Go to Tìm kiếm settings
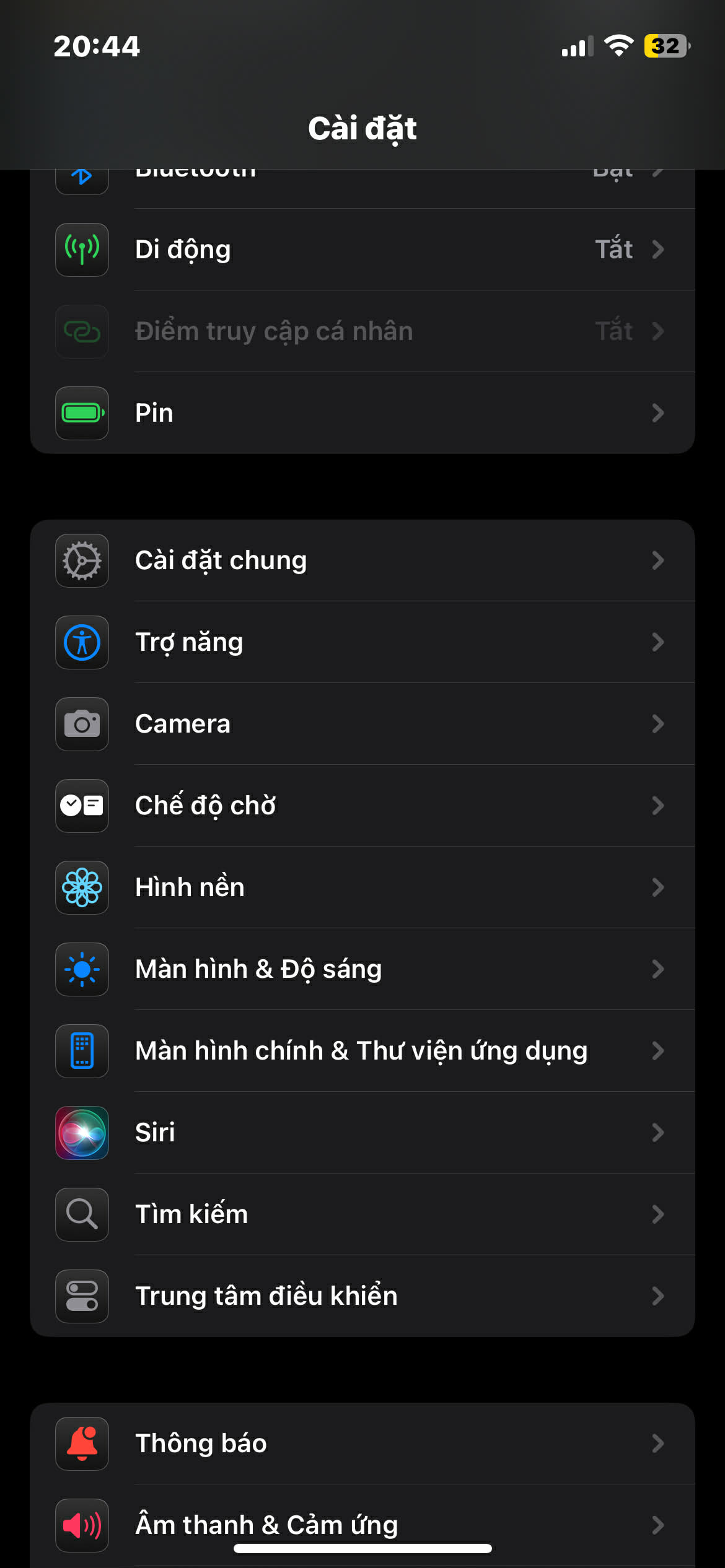 [362, 1214]
